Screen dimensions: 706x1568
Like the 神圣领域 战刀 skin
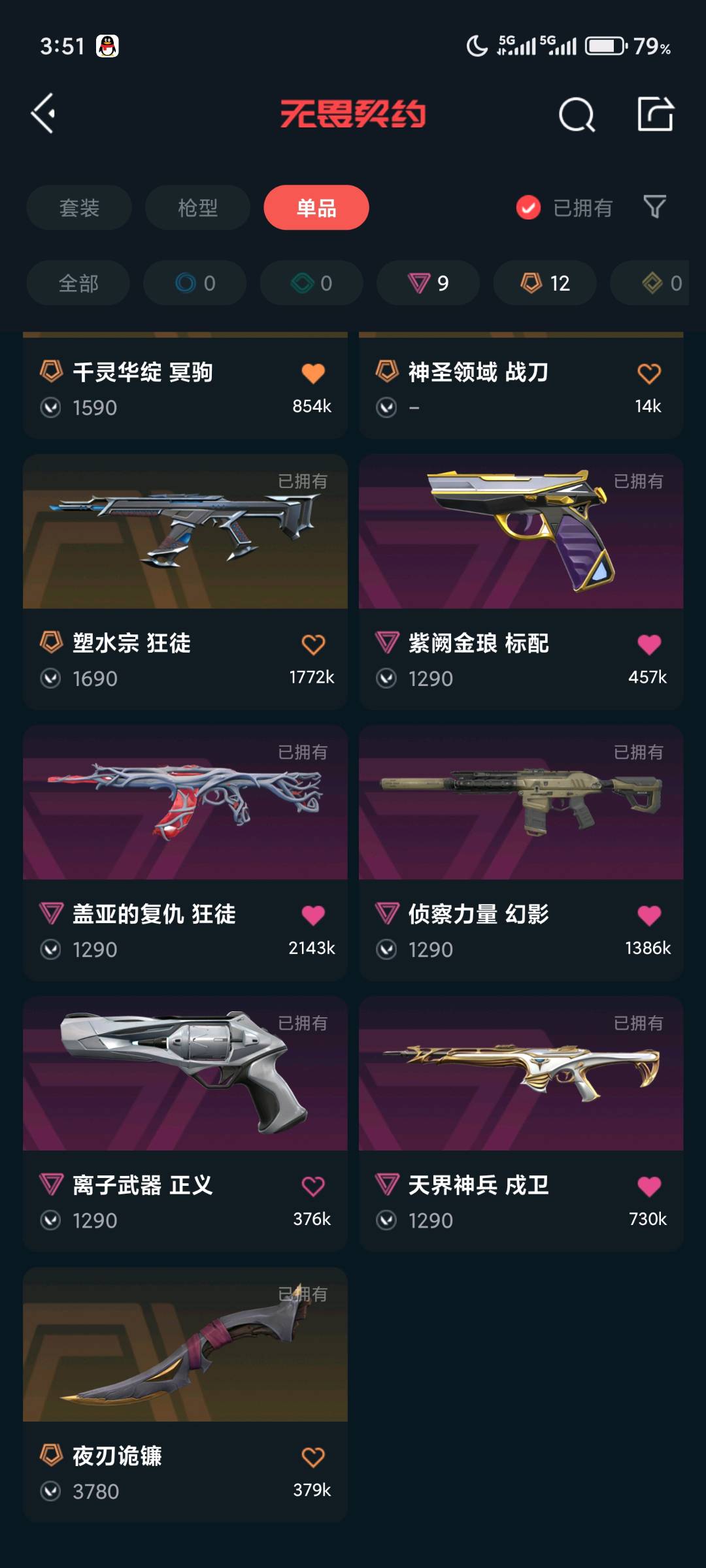(648, 374)
